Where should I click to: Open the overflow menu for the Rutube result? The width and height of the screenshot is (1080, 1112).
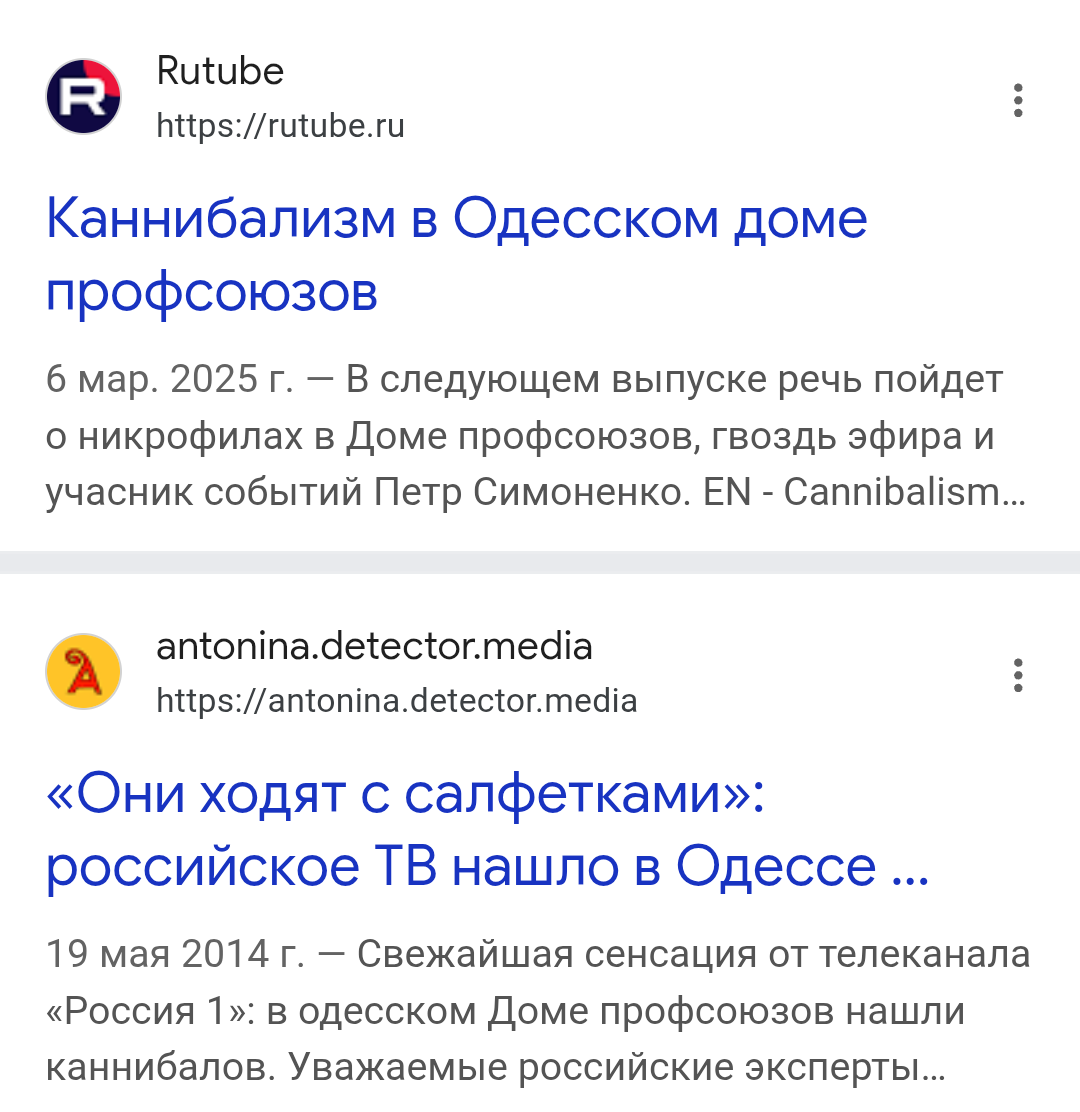pyautogui.click(x=1017, y=101)
